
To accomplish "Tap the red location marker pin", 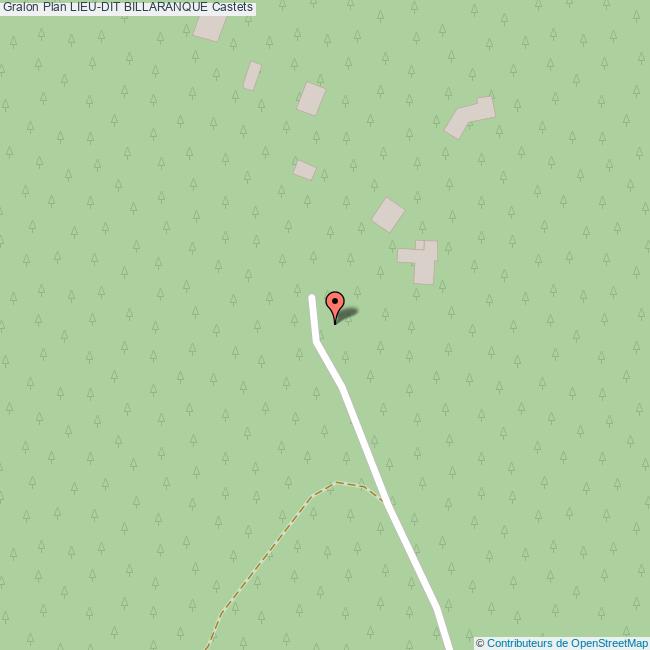I will point(335,304).
